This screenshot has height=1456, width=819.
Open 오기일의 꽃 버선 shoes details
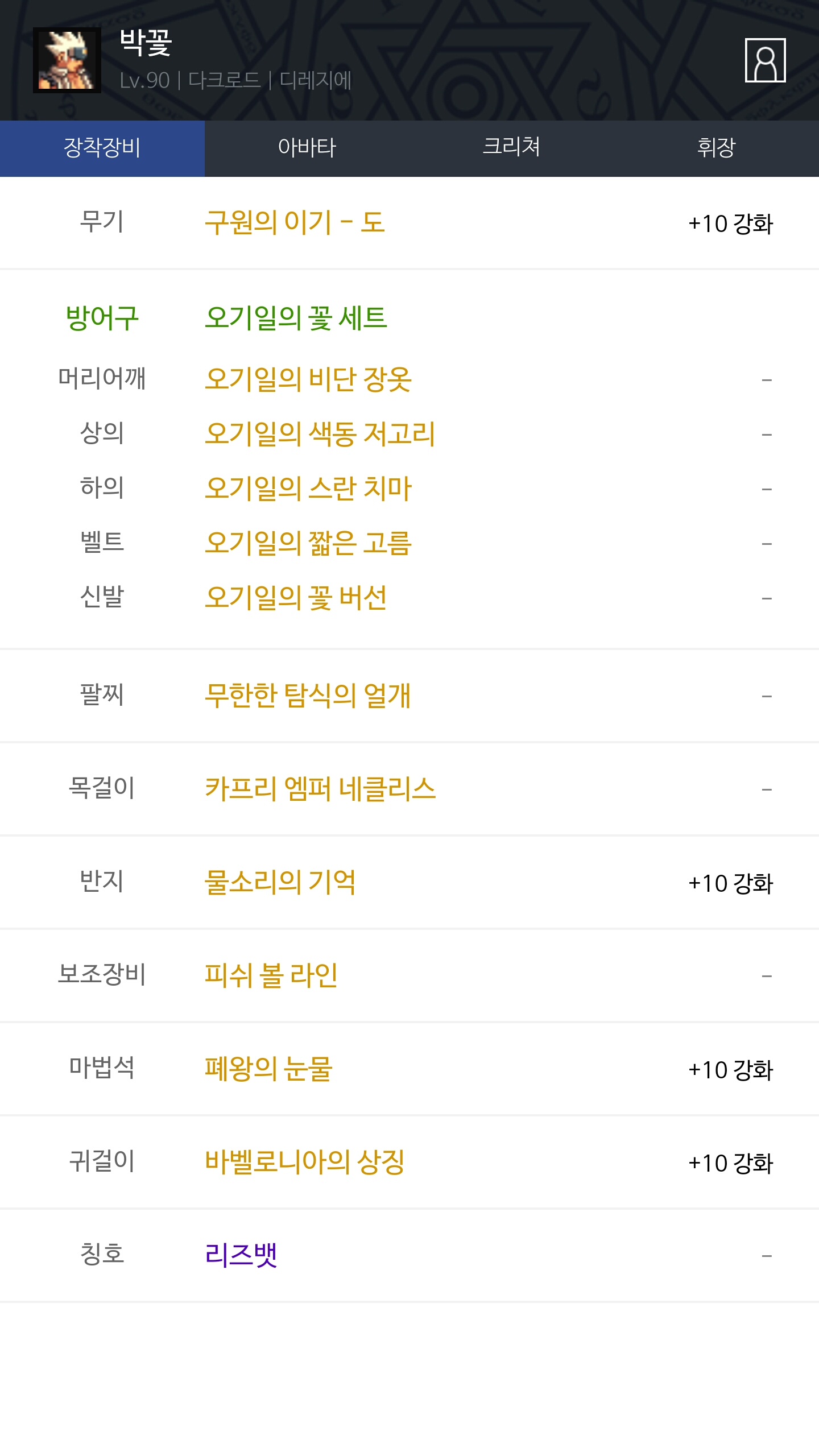(296, 597)
